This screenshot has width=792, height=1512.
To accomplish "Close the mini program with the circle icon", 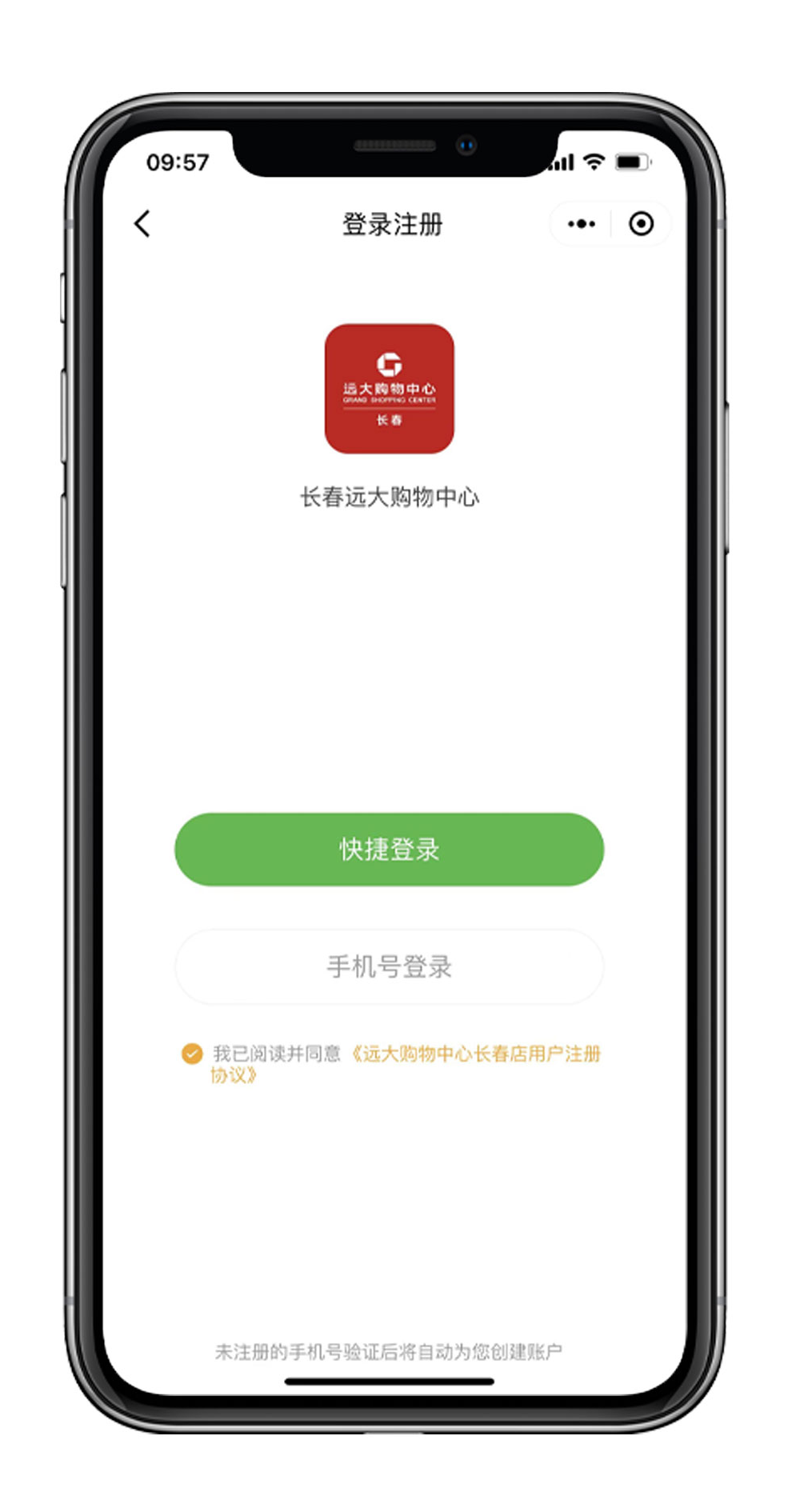I will point(641,224).
